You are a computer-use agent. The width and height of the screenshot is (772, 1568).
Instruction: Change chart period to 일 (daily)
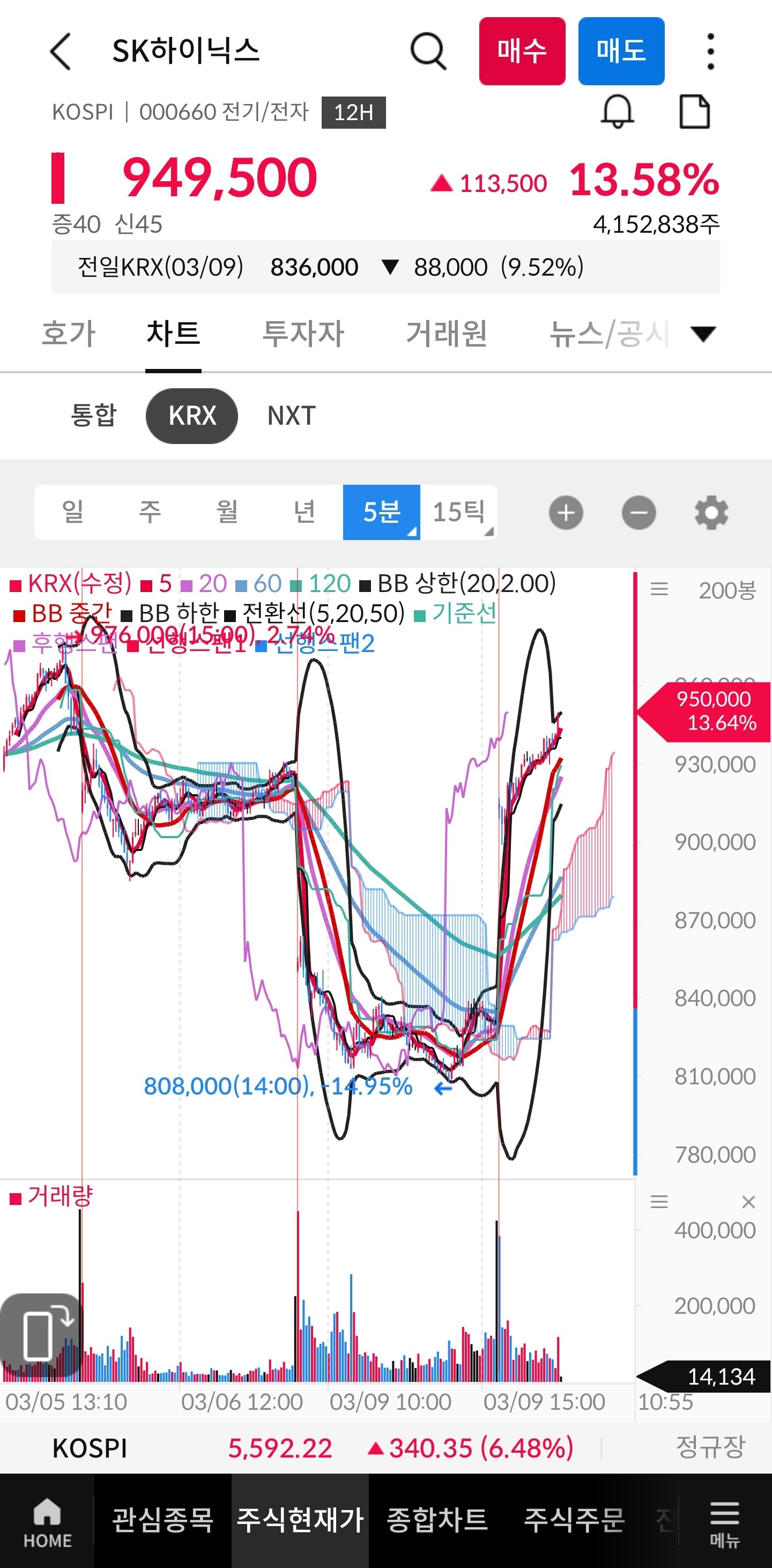[x=73, y=512]
